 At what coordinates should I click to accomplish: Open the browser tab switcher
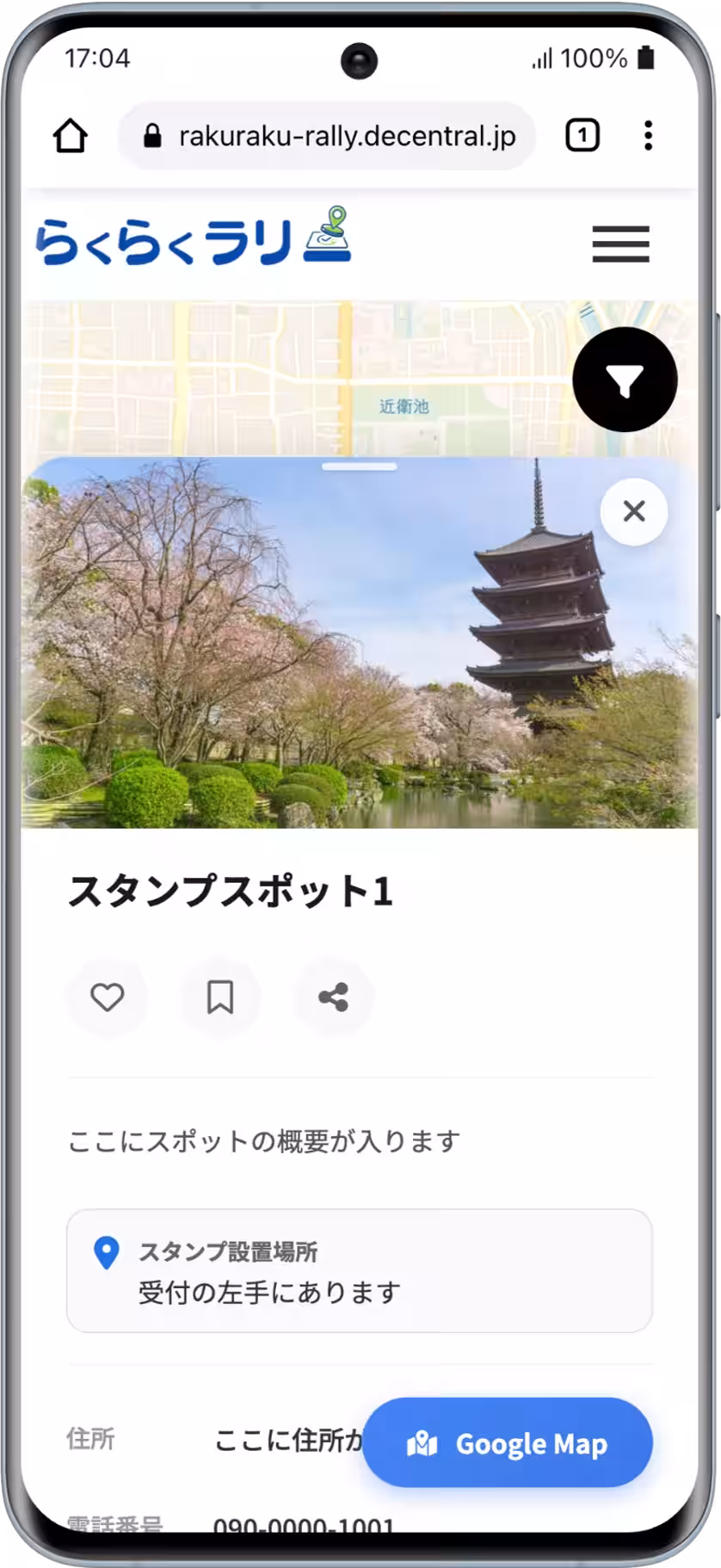(x=583, y=135)
